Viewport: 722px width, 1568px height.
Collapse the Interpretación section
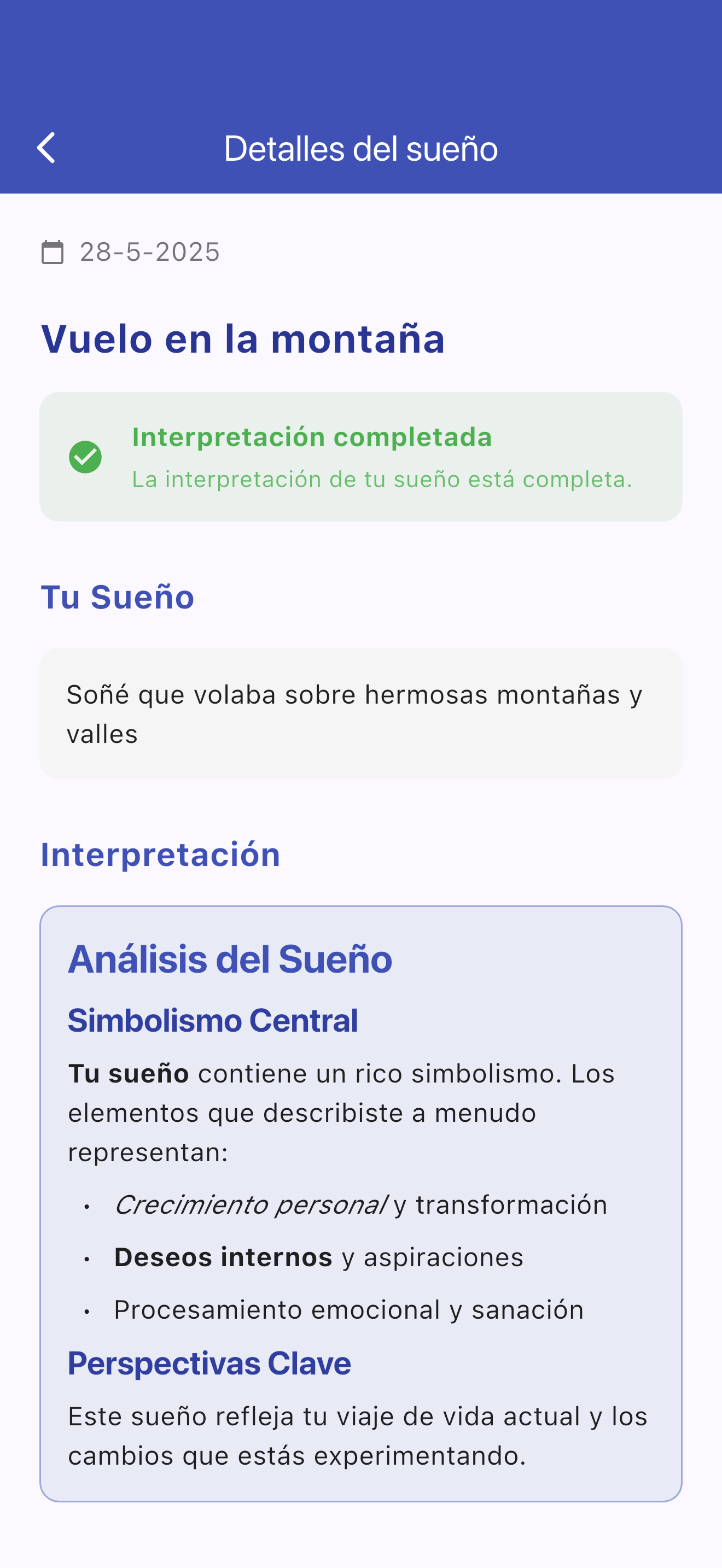coord(160,854)
